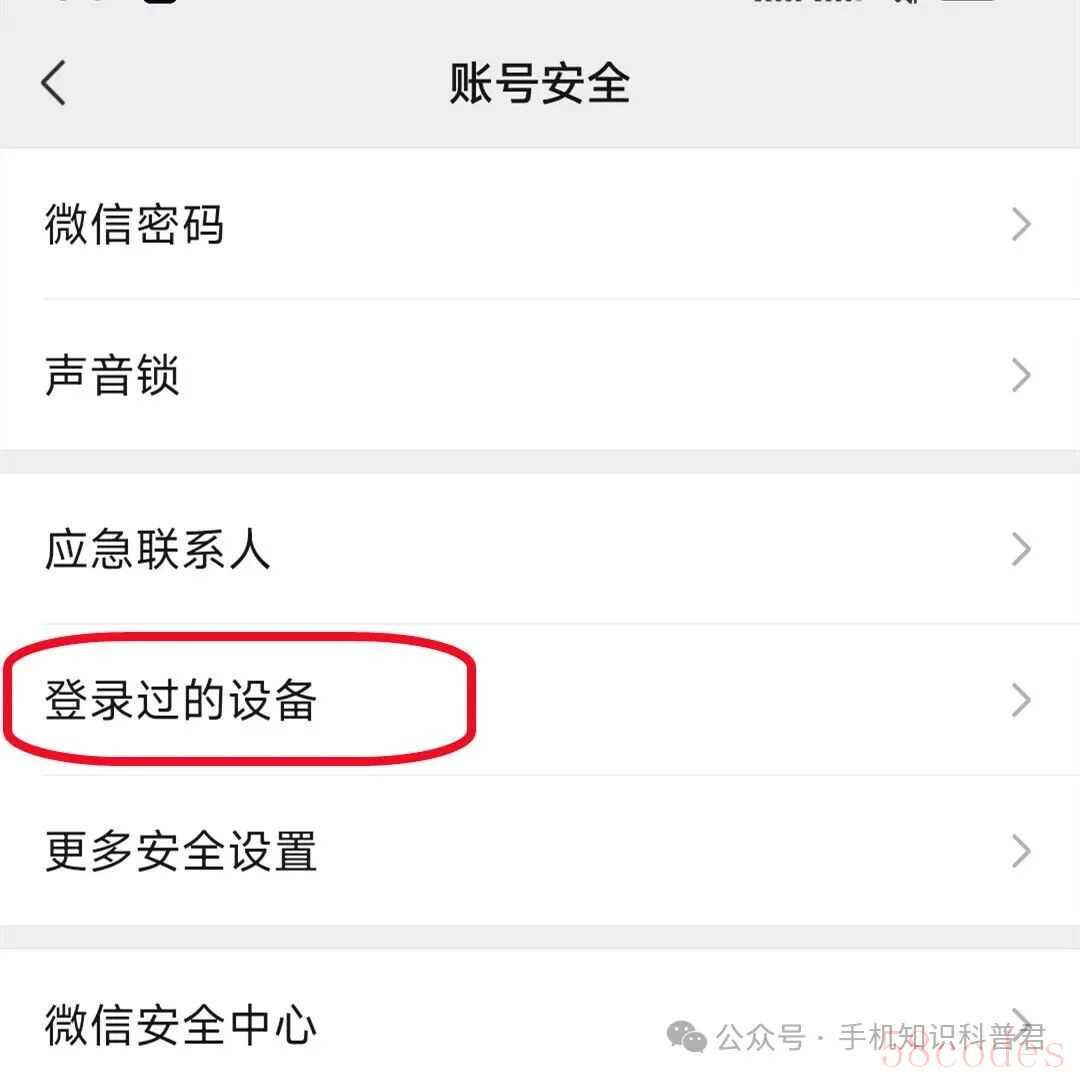Open 应急联系人 settings
Screen dimensions: 1080x1080
click(540, 549)
